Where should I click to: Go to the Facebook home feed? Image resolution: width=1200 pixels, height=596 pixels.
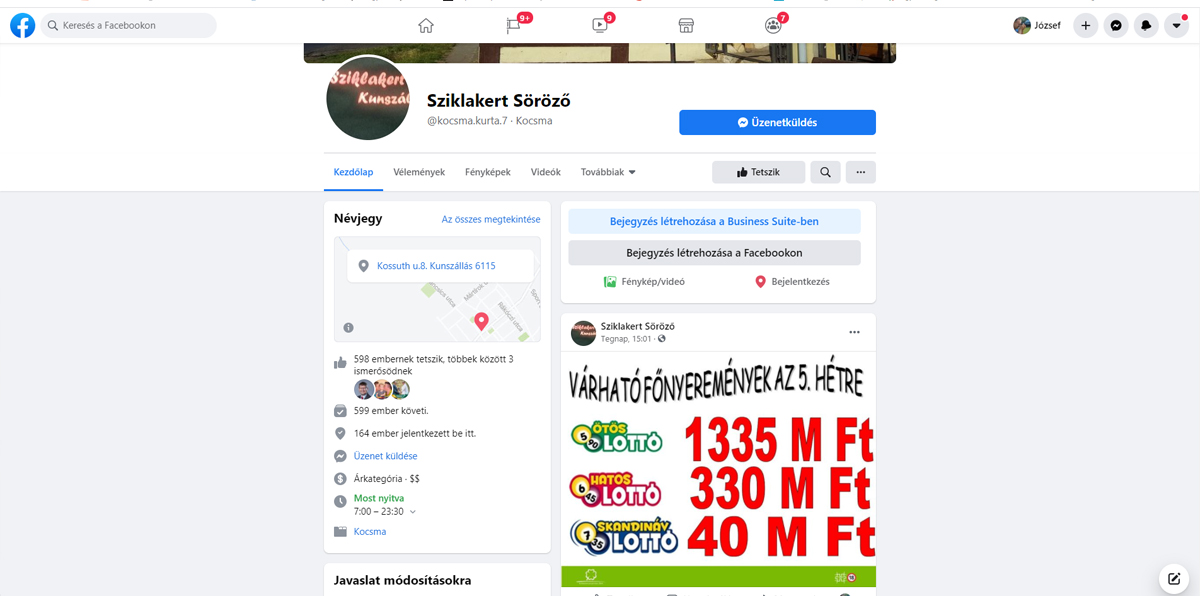pos(426,26)
